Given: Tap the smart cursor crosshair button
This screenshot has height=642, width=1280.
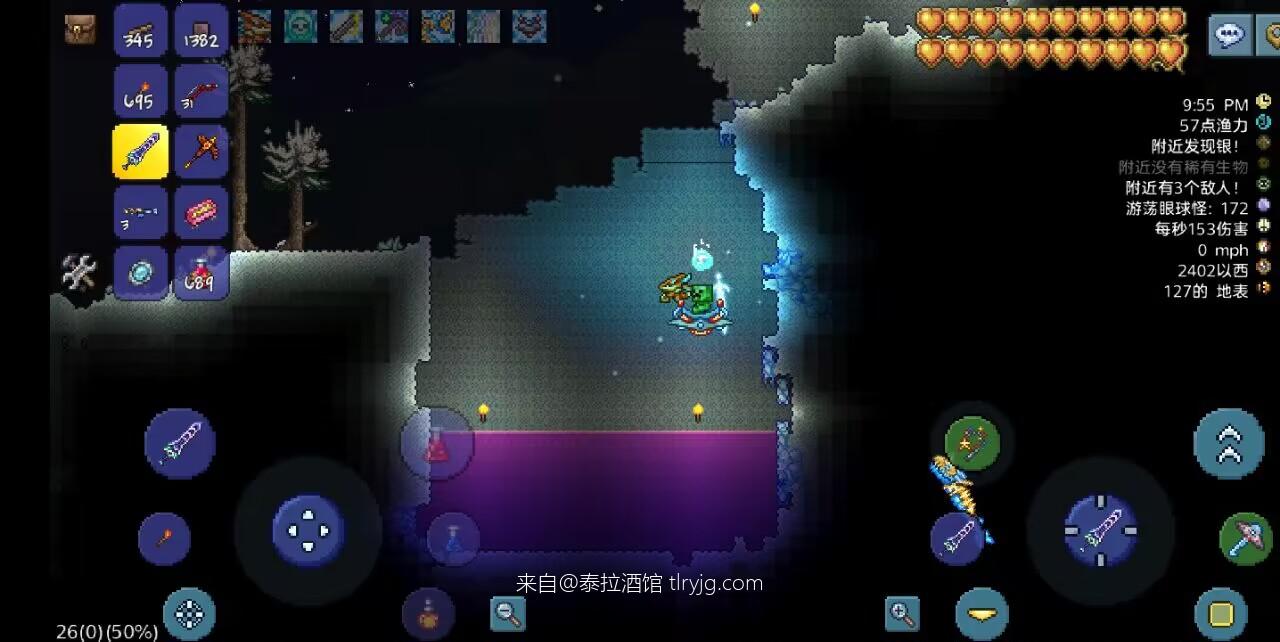Looking at the screenshot, I should pyautogui.click(x=190, y=613).
